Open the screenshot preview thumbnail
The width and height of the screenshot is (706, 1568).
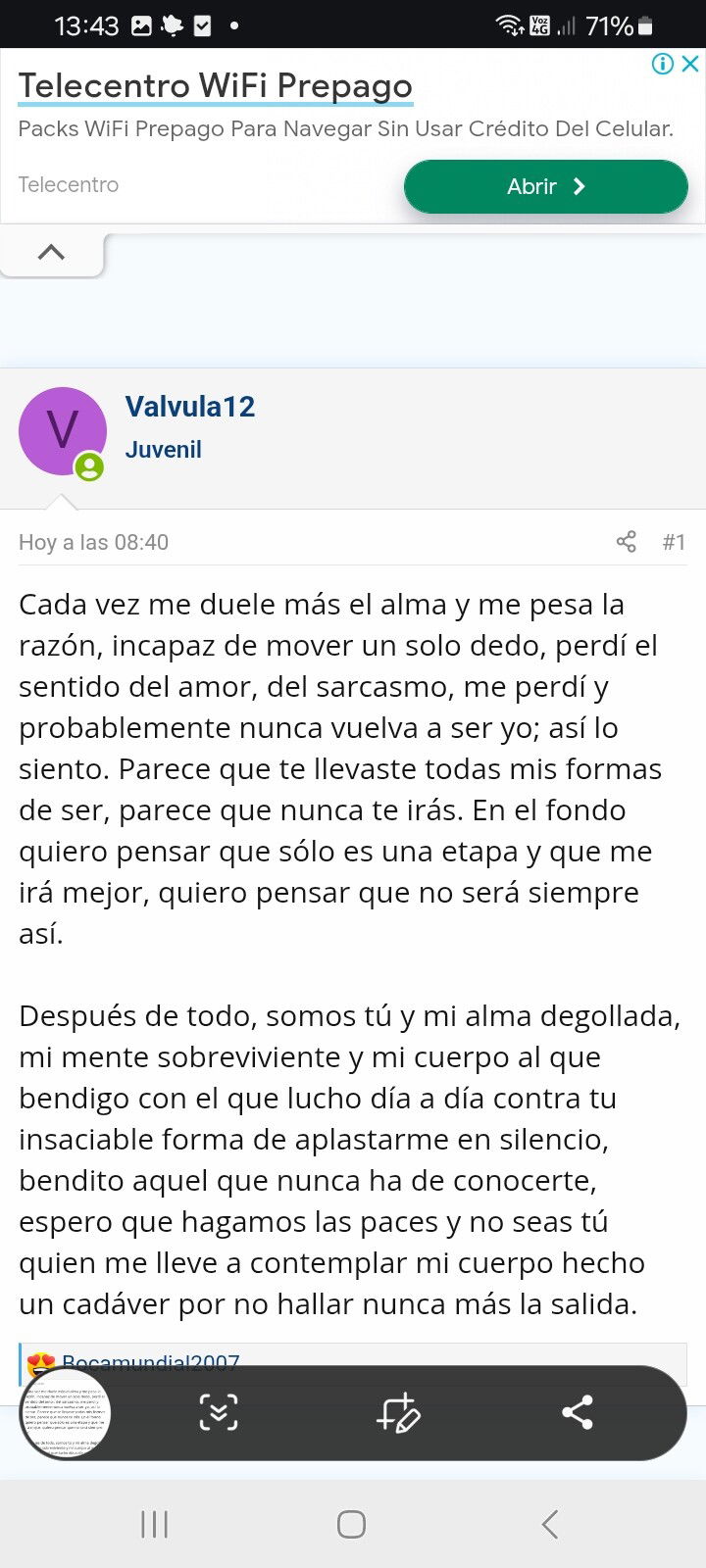pyautogui.click(x=66, y=1413)
